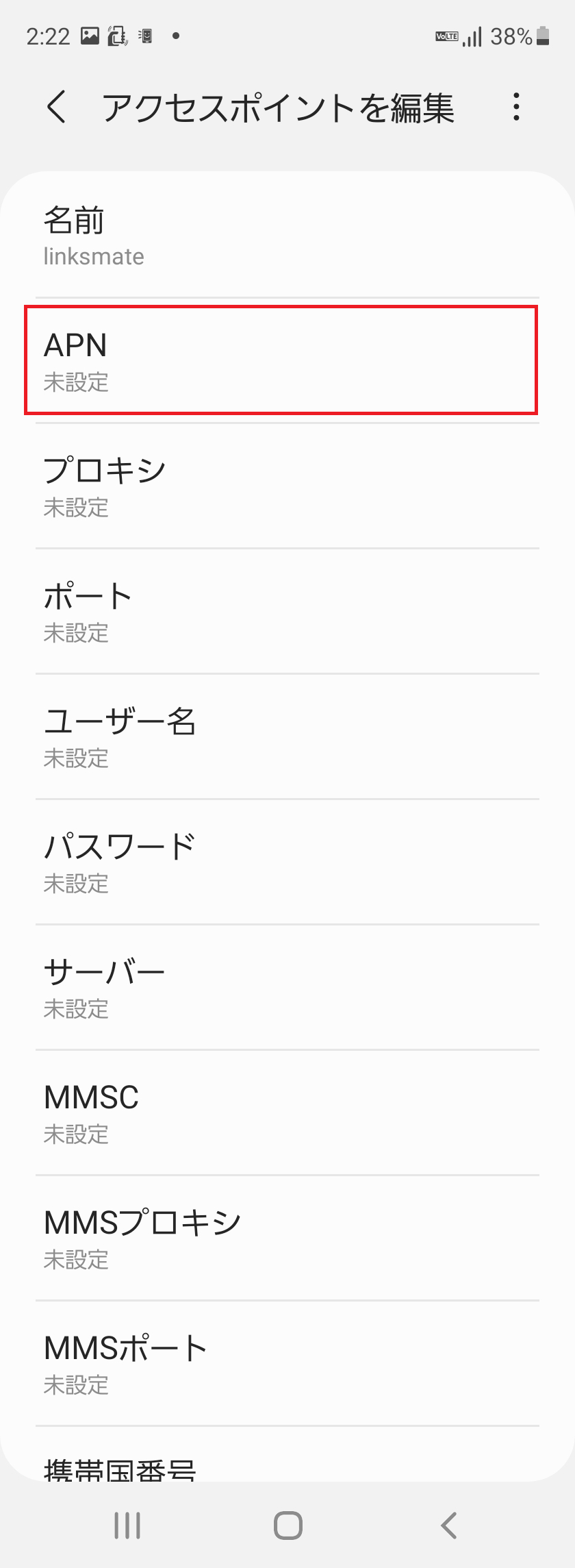Tap the gallery image notification icon
Viewport: 575px width, 1568px height.
[89, 37]
